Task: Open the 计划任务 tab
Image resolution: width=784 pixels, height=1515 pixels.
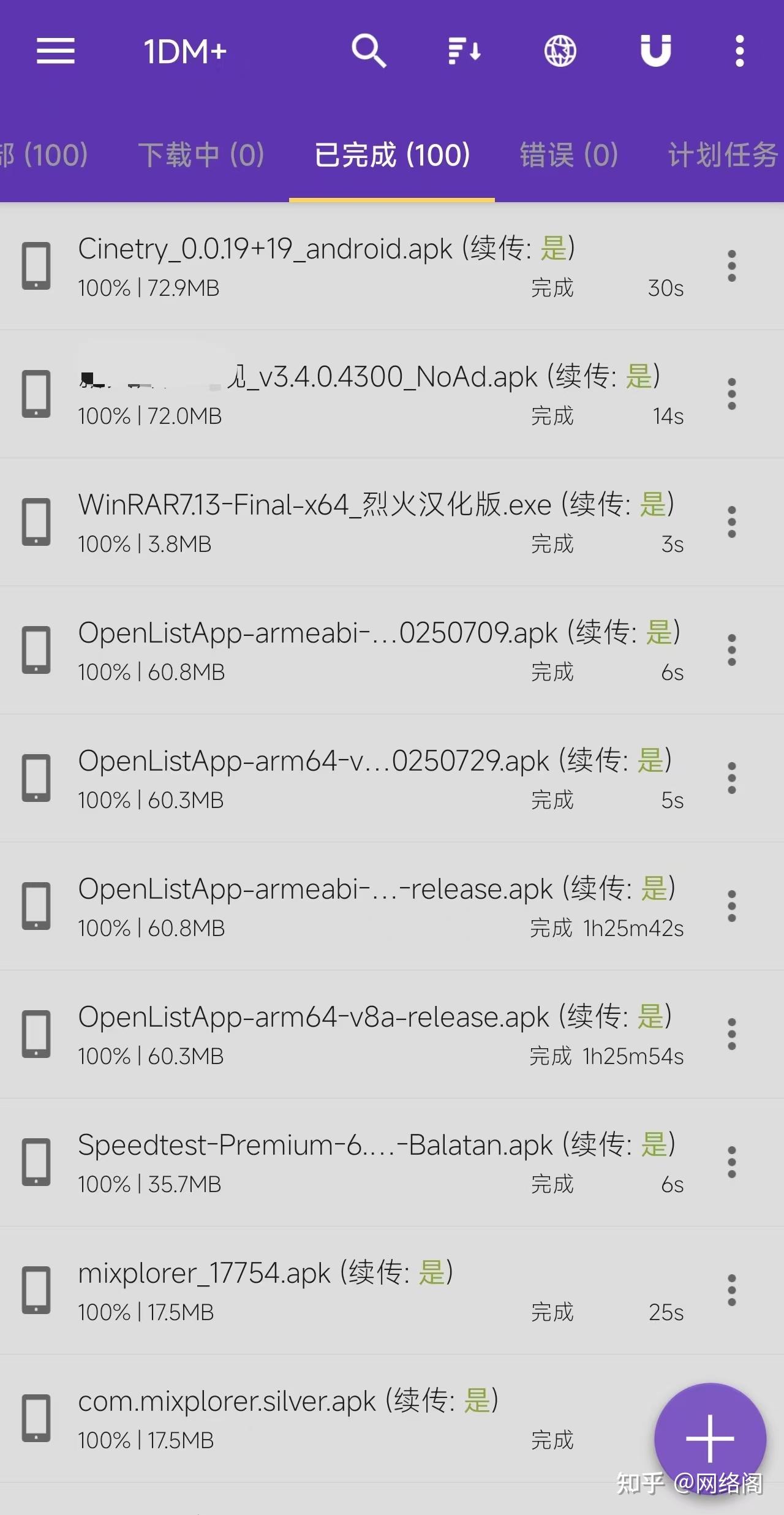Action: tap(723, 155)
